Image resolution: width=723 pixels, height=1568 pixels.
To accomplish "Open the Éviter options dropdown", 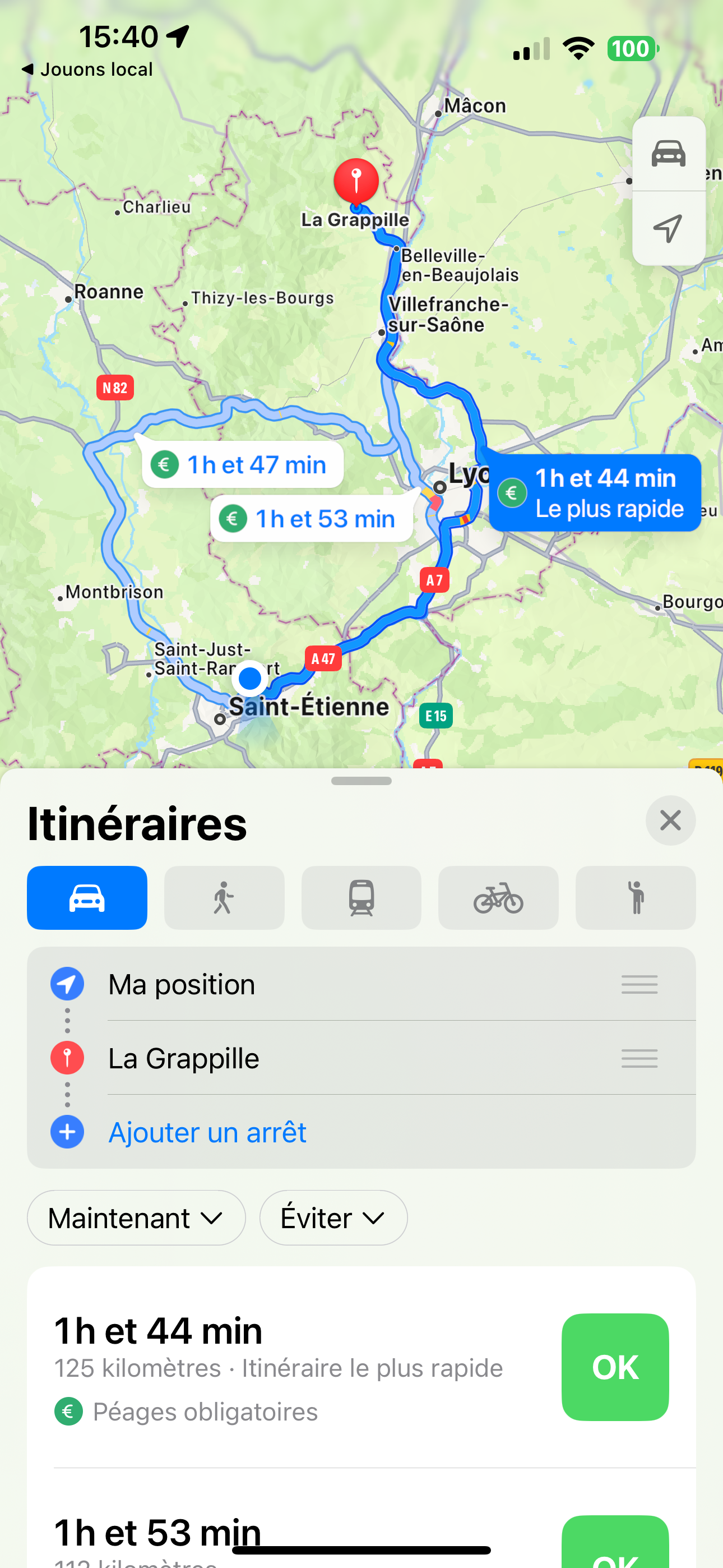I will click(333, 1218).
